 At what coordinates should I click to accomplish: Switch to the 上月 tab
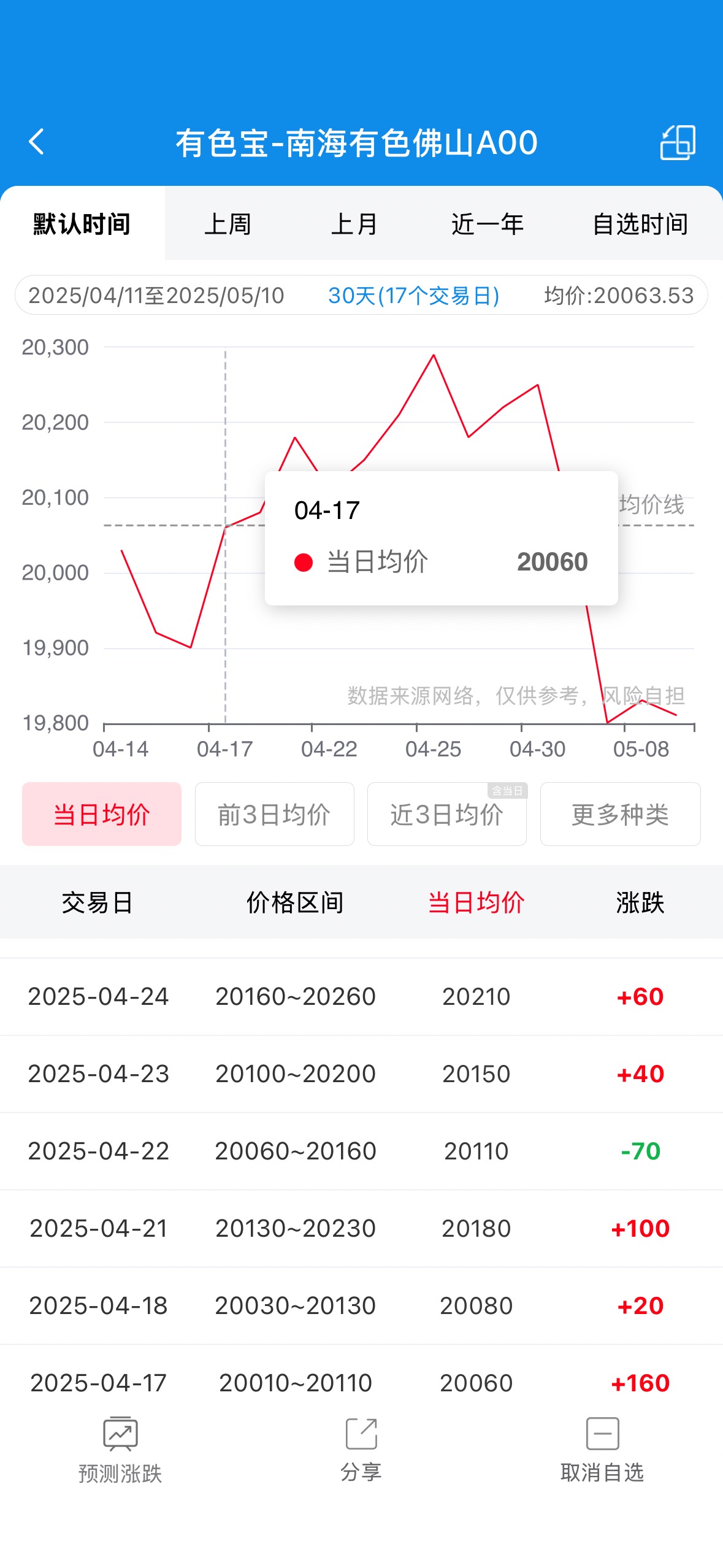point(354,224)
